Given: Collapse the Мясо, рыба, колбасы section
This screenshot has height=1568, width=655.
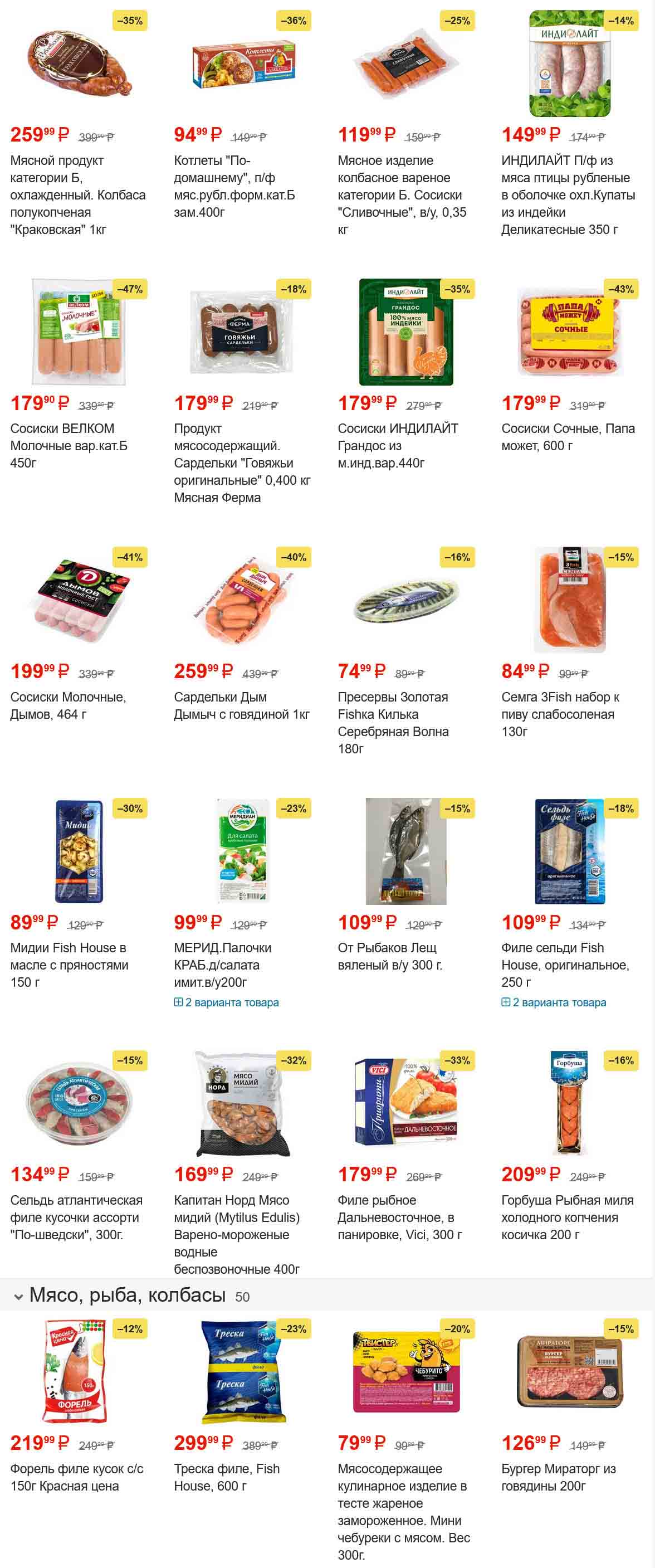Looking at the screenshot, I should click(x=19, y=1297).
